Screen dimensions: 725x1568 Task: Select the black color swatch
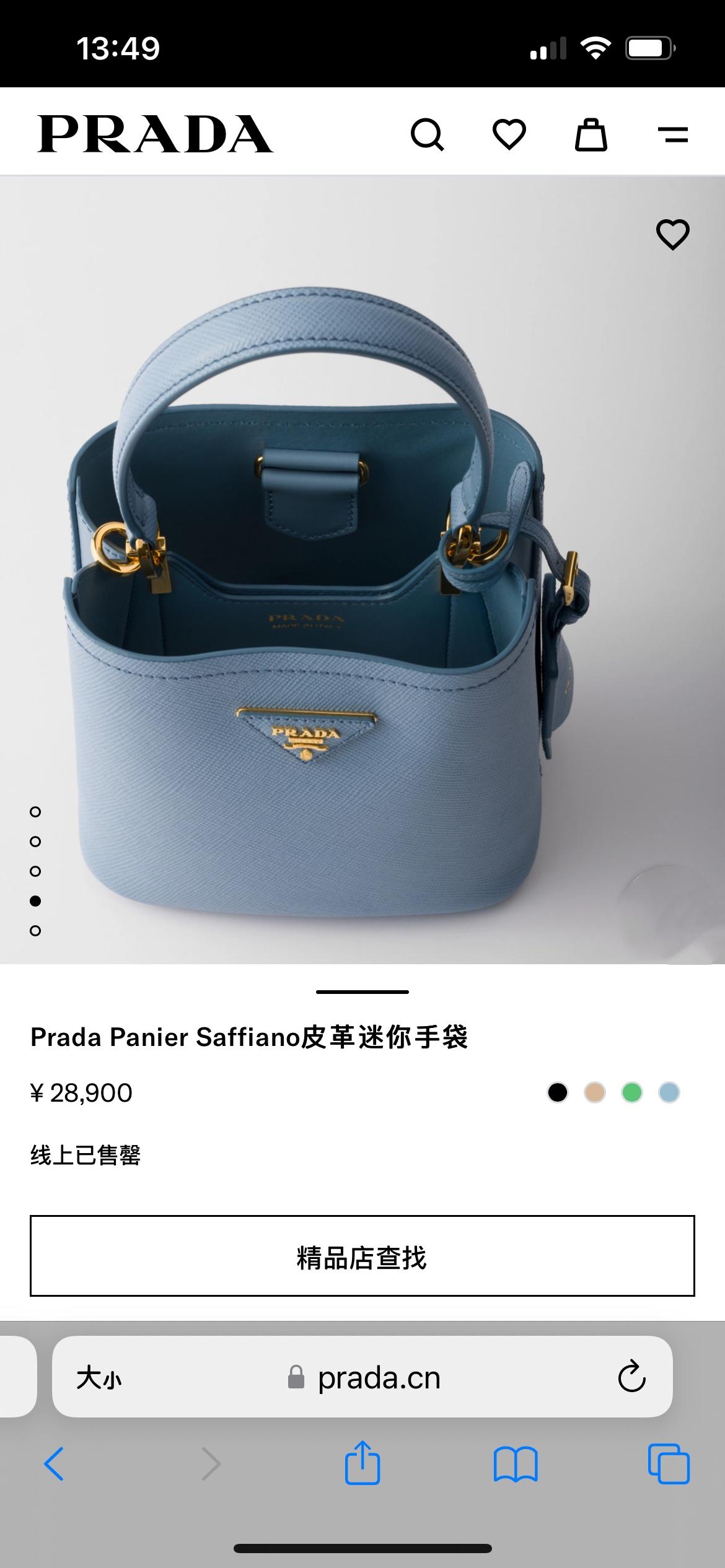click(558, 1092)
